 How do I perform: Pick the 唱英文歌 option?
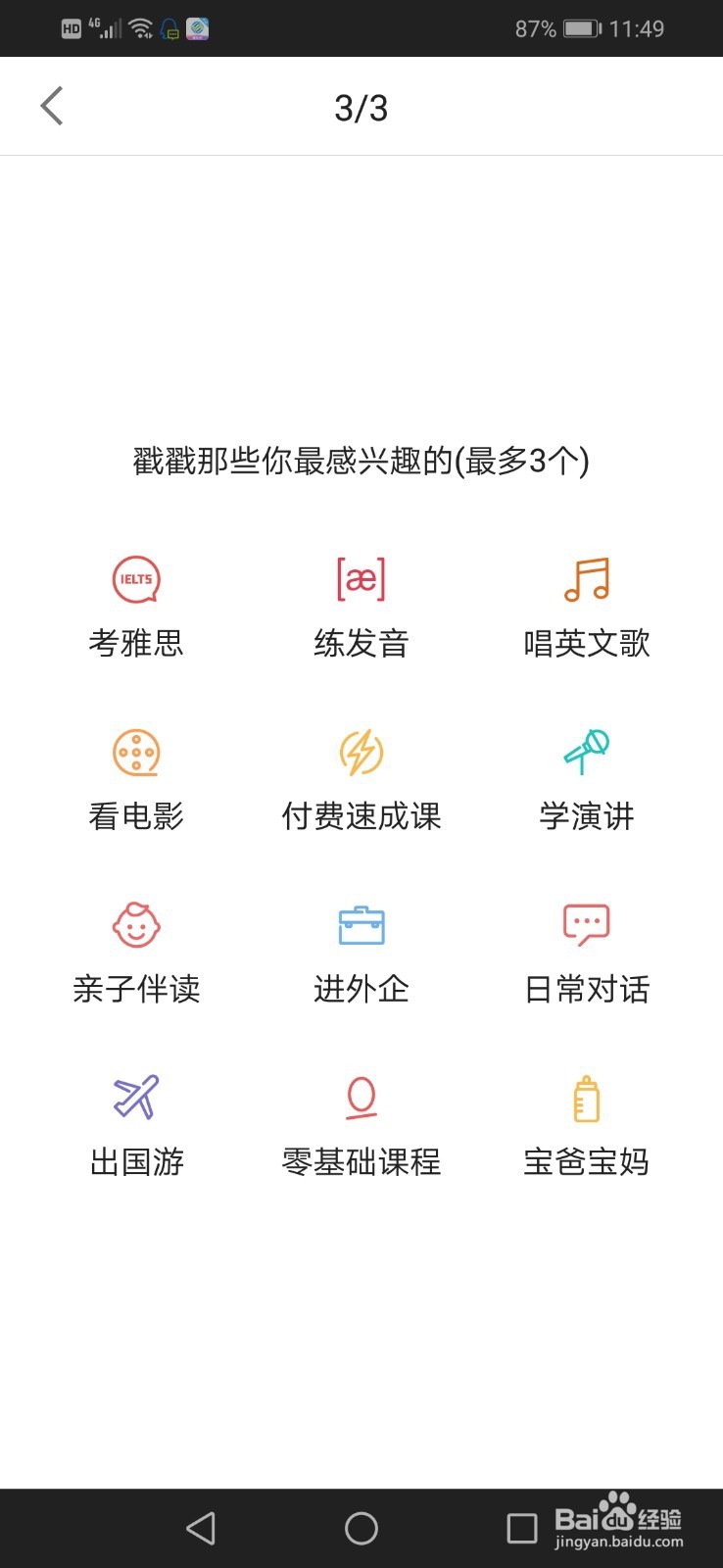coord(586,605)
